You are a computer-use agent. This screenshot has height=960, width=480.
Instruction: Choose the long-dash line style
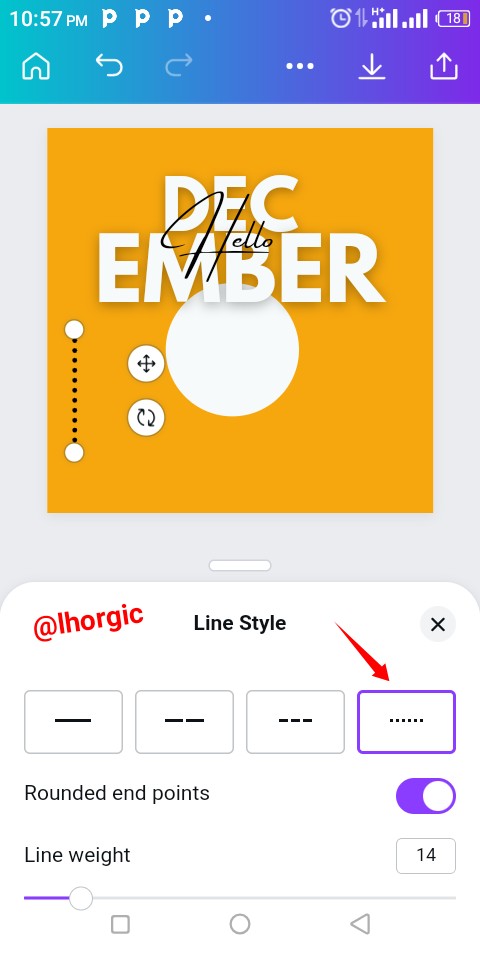tap(184, 722)
